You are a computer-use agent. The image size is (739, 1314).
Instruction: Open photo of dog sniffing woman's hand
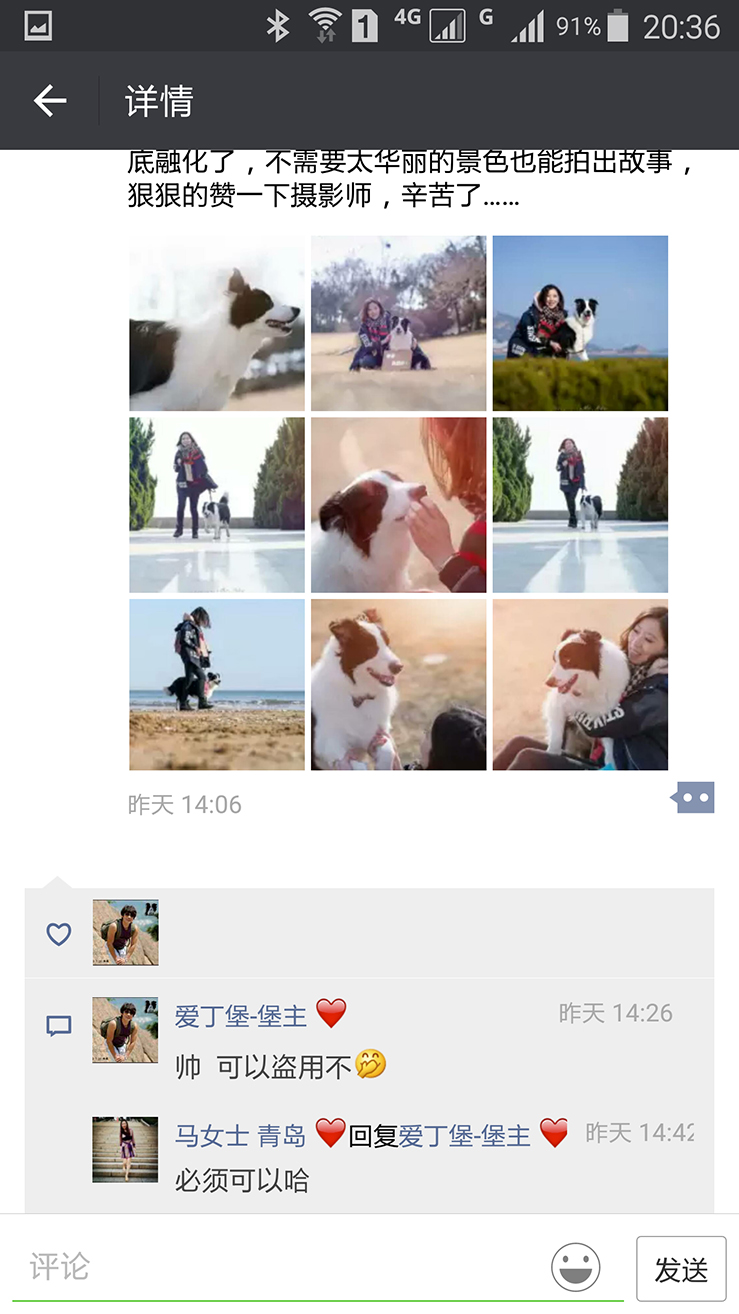398,505
